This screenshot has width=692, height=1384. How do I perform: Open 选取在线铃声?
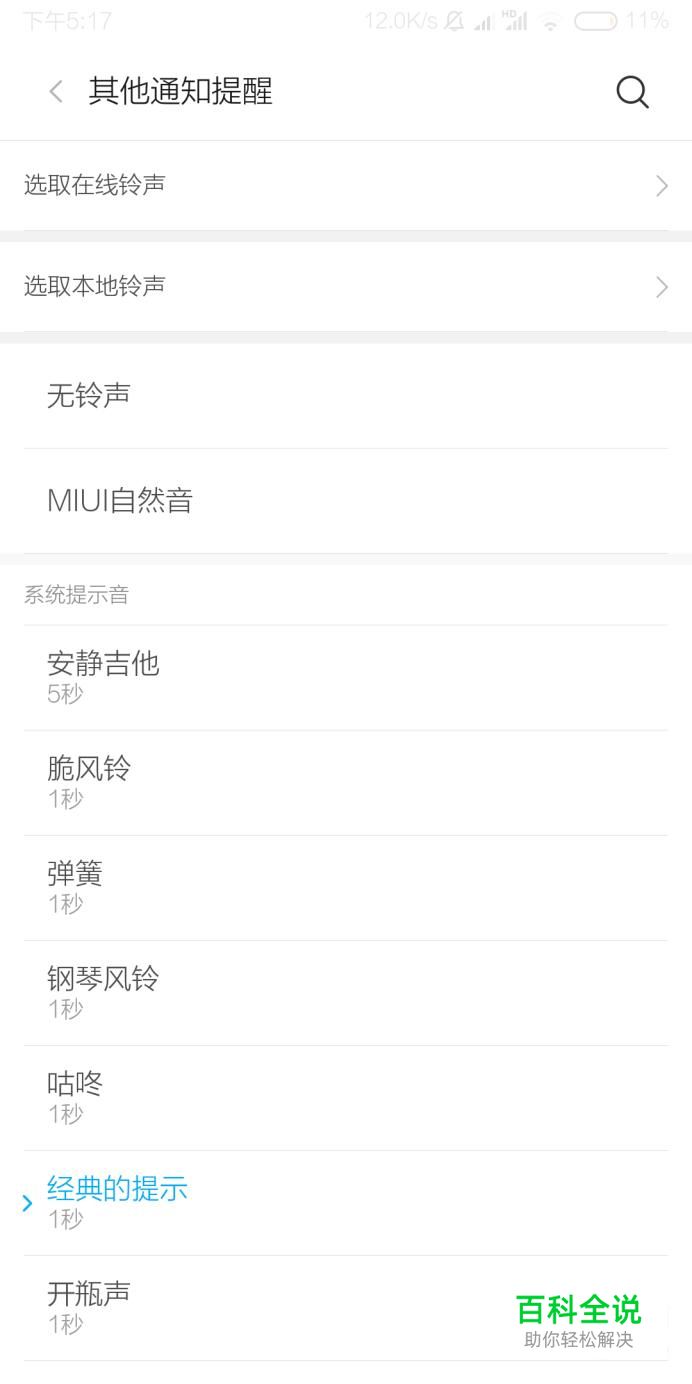tap(346, 186)
